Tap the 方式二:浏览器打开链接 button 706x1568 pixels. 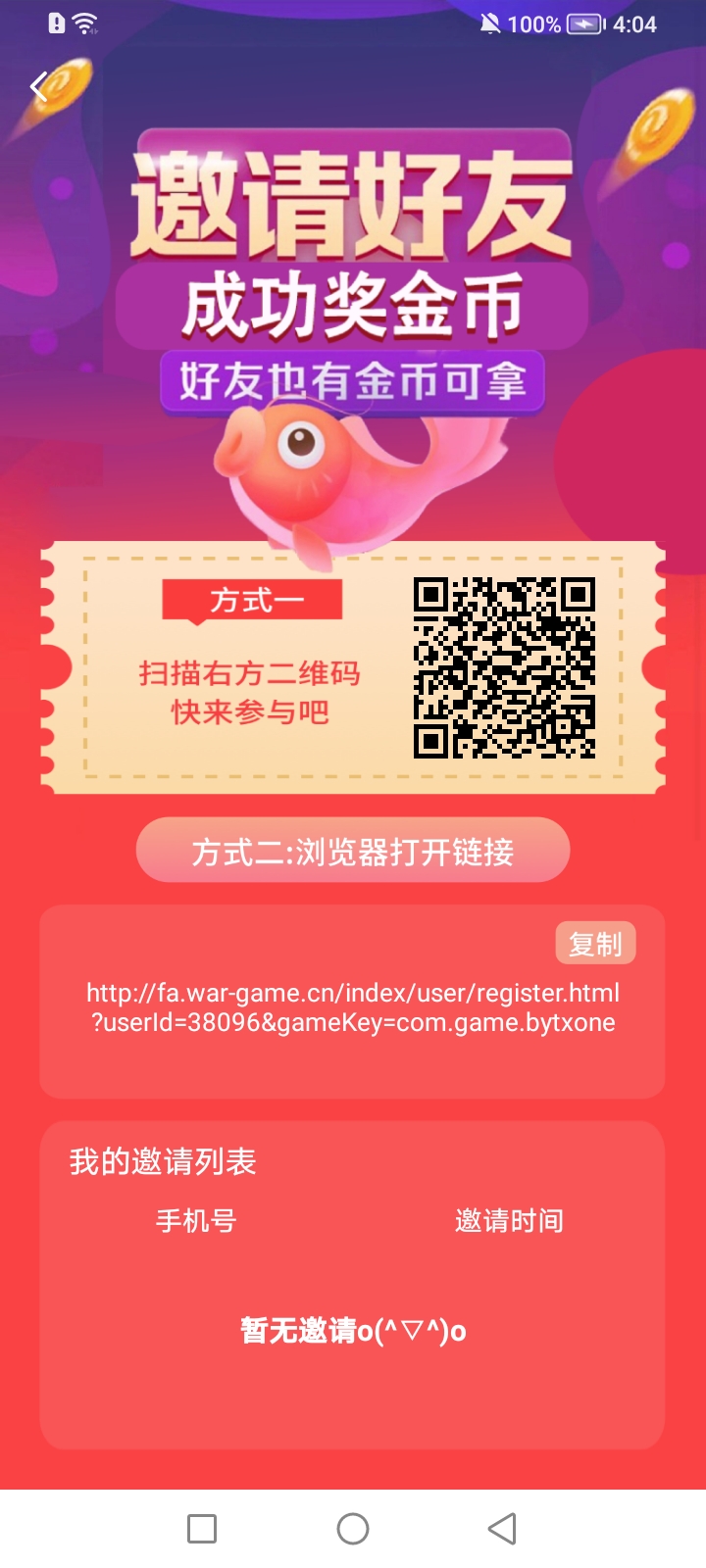(x=353, y=851)
